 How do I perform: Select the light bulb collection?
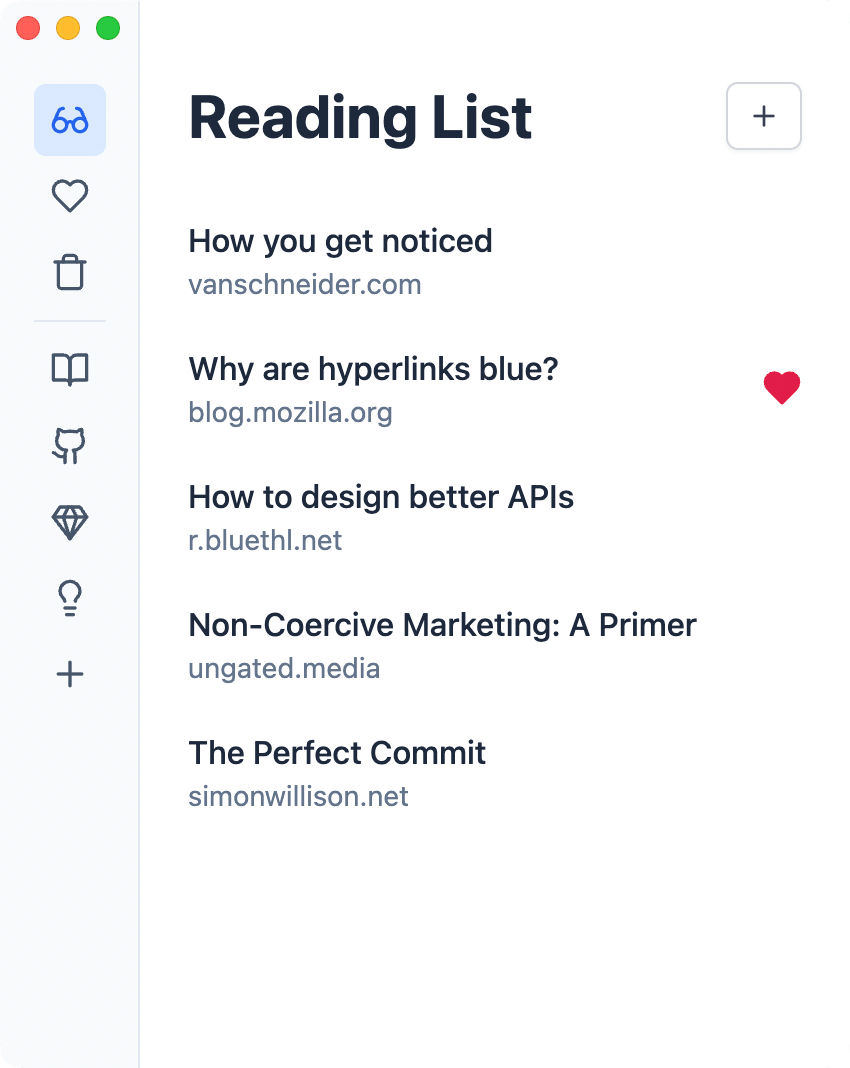tap(70, 599)
